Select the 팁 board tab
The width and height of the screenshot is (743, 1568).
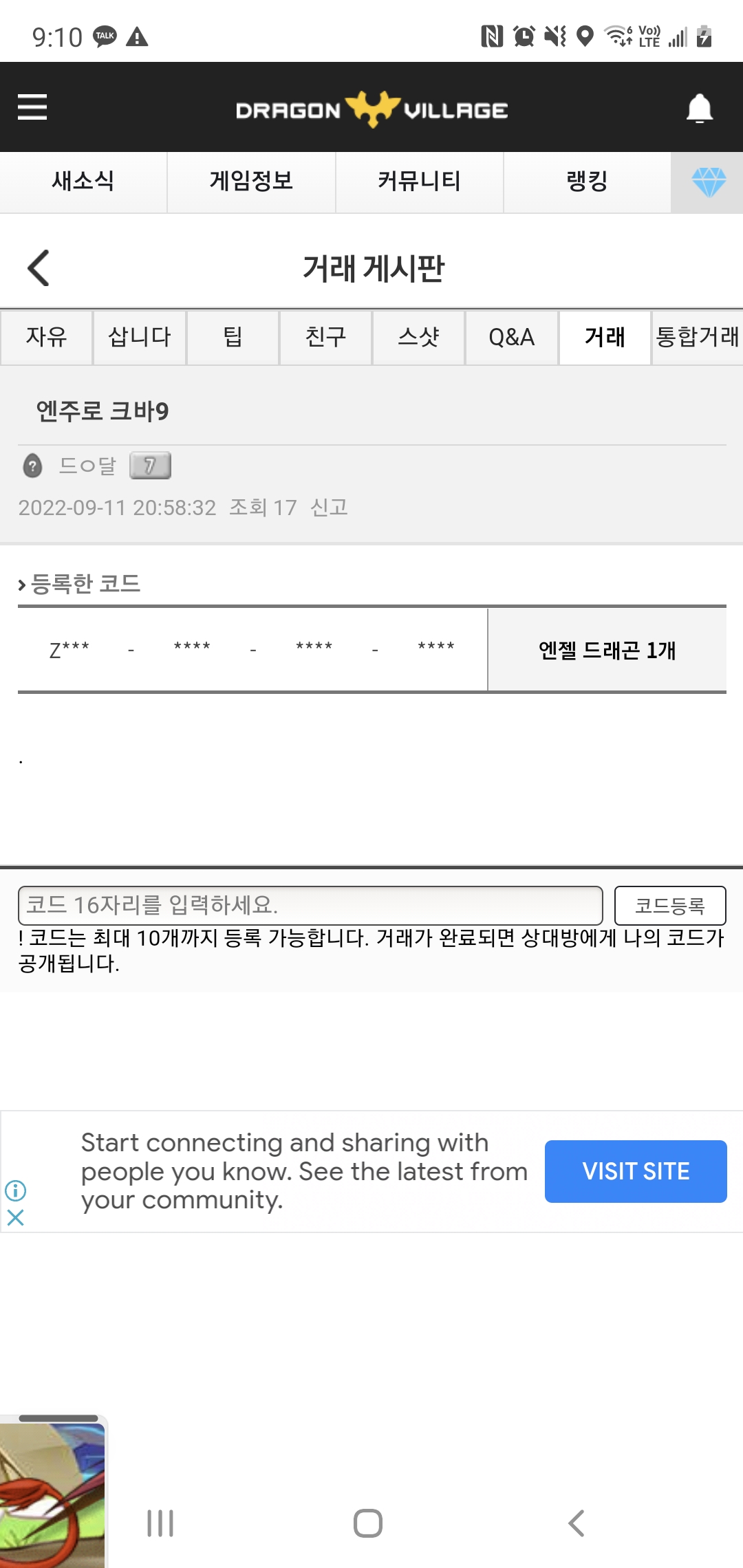[x=233, y=337]
